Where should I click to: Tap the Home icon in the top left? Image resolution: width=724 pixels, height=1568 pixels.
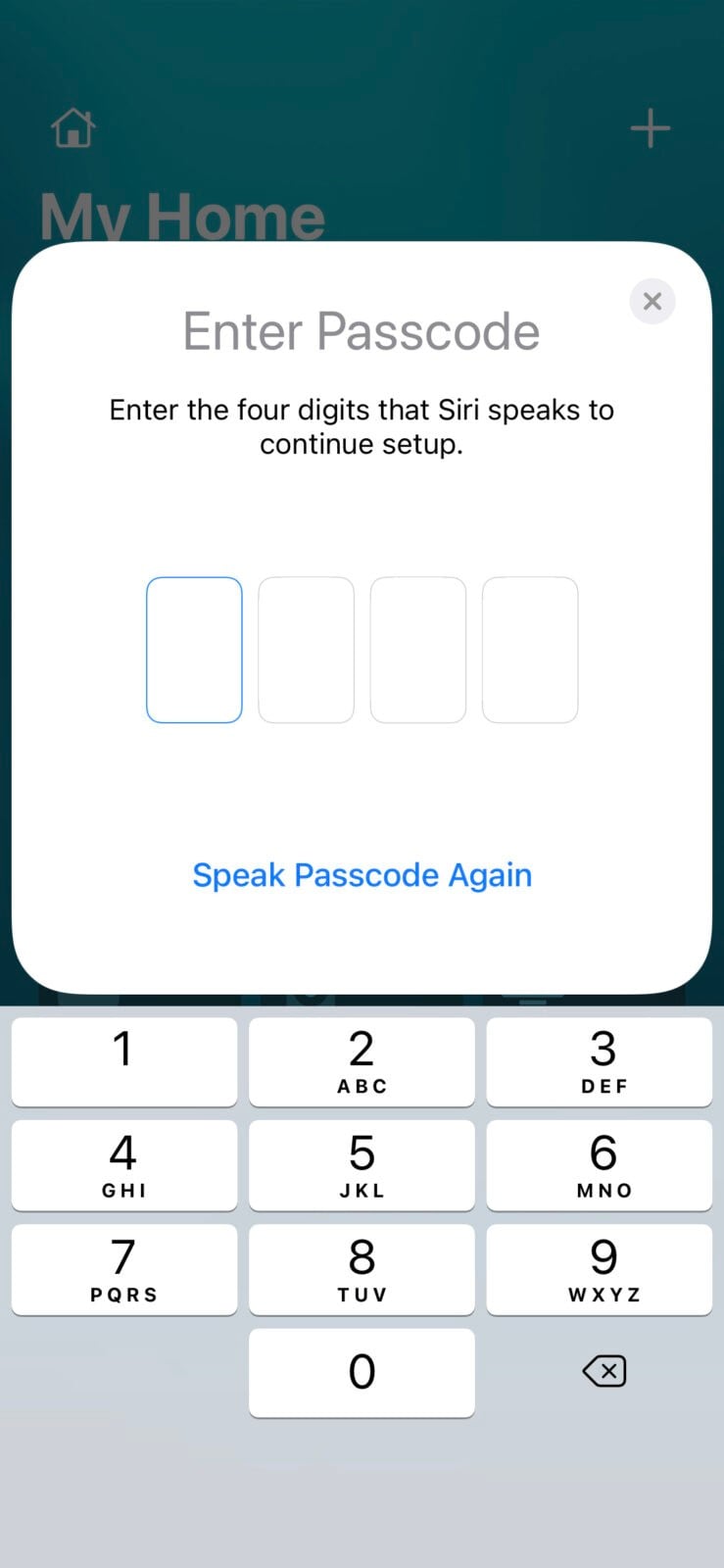pyautogui.click(x=72, y=127)
